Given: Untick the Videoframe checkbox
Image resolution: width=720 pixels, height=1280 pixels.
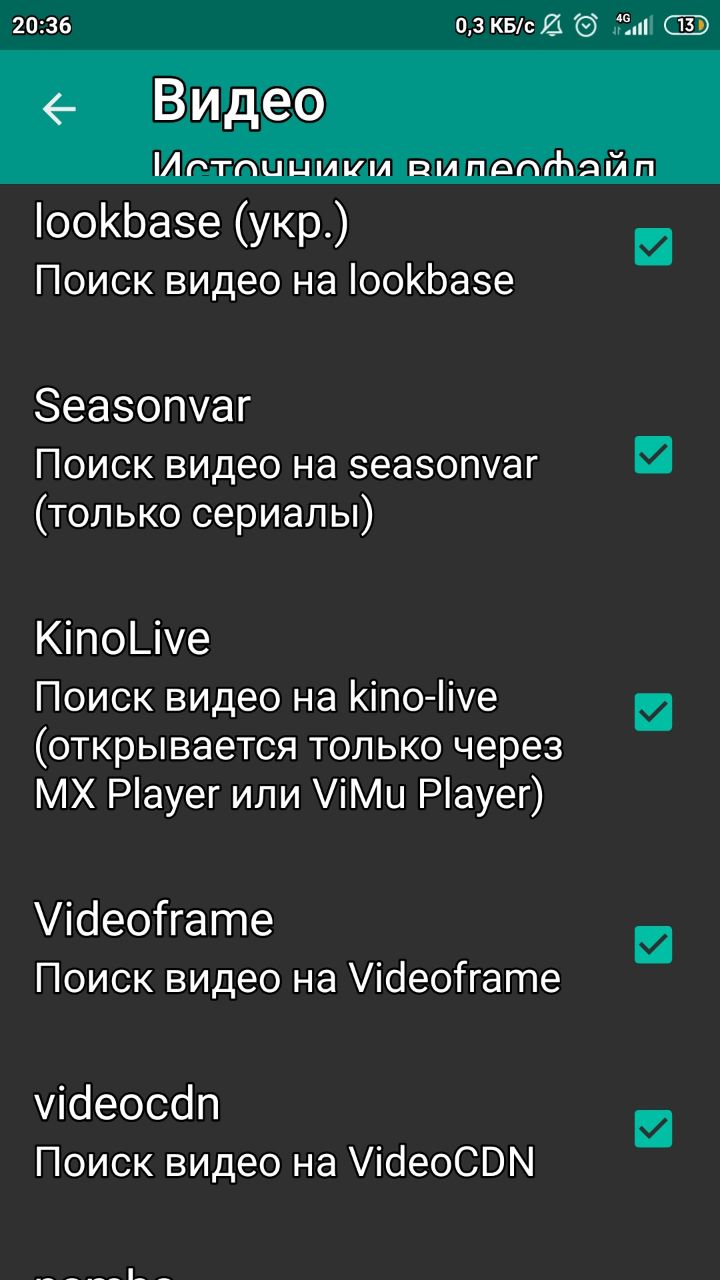Looking at the screenshot, I should coord(654,944).
